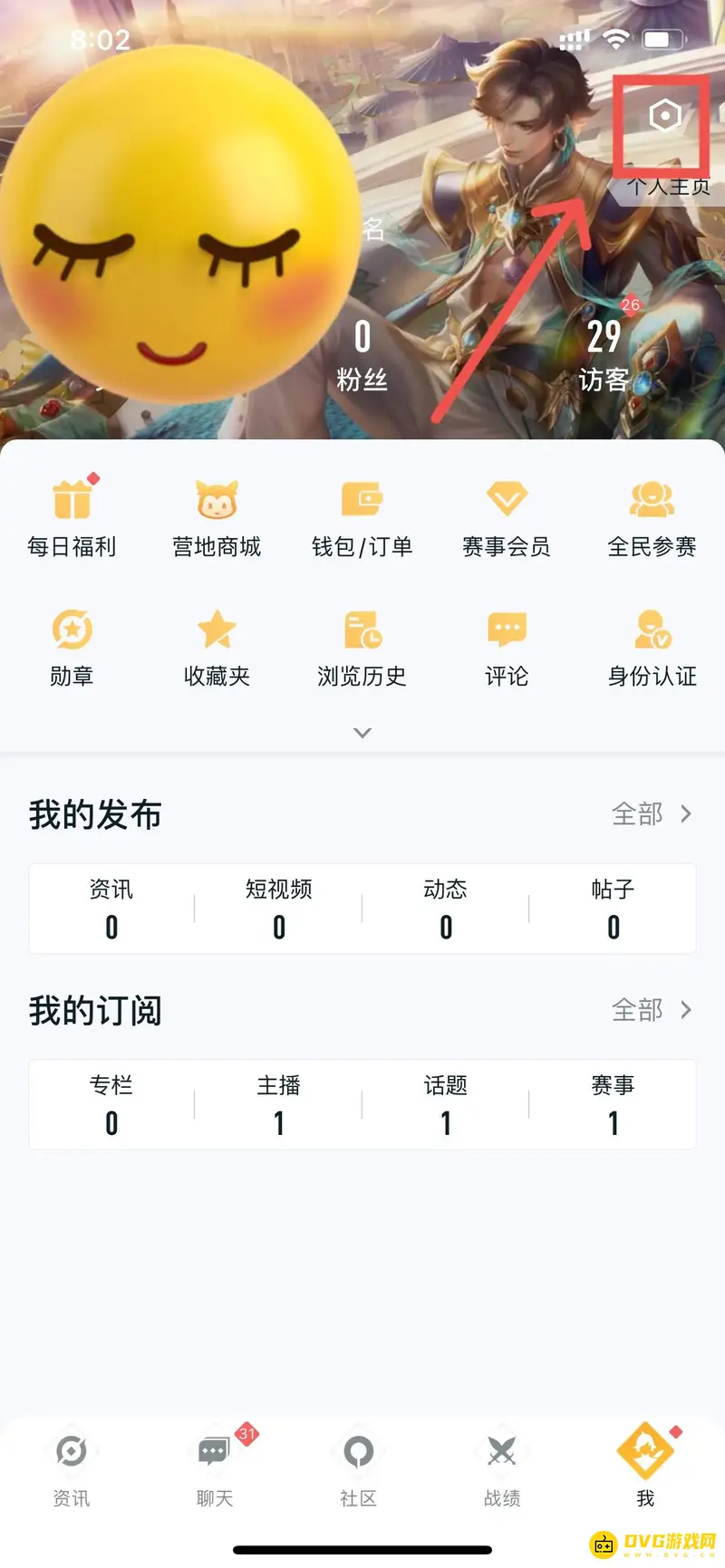Open 全部 for 我的订阅 subscriptions

click(x=651, y=1010)
